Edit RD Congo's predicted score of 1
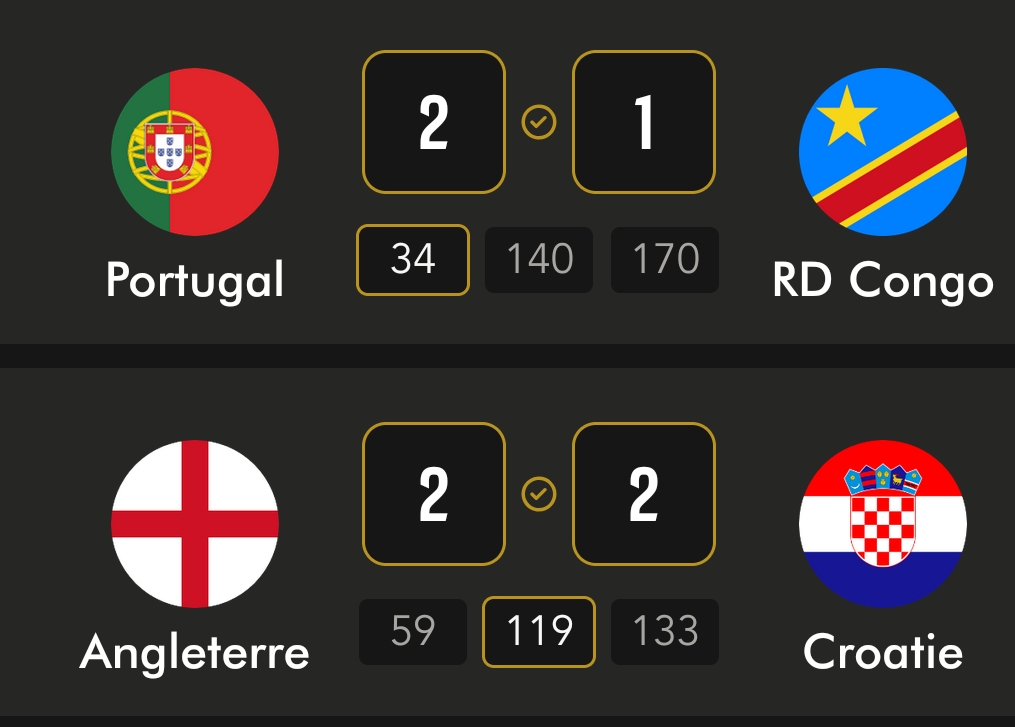 (x=643, y=122)
